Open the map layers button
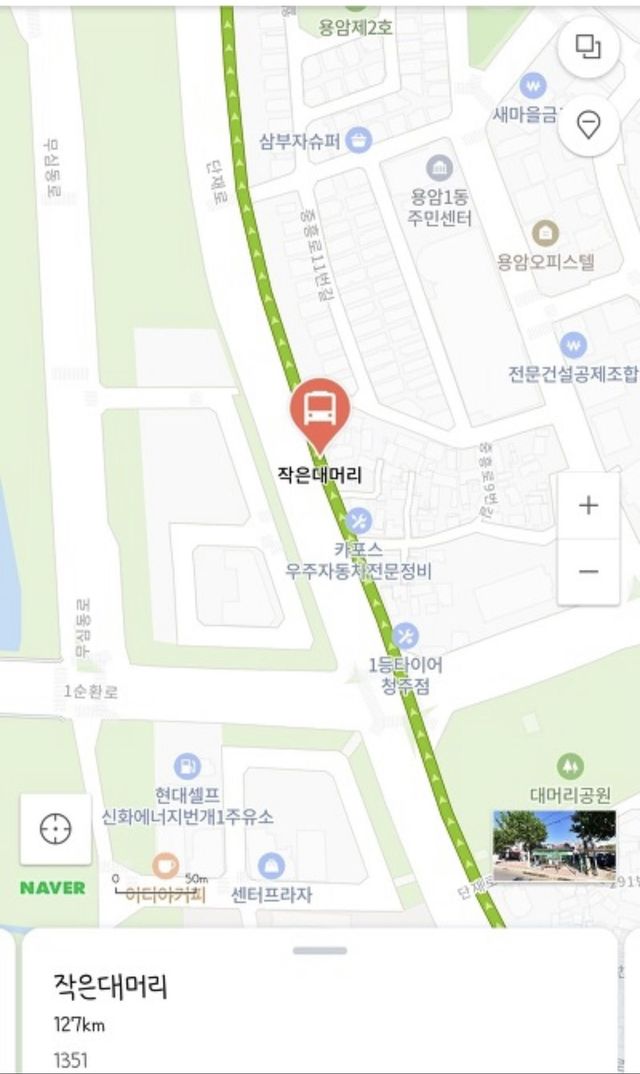This screenshot has width=640, height=1074. [588, 47]
